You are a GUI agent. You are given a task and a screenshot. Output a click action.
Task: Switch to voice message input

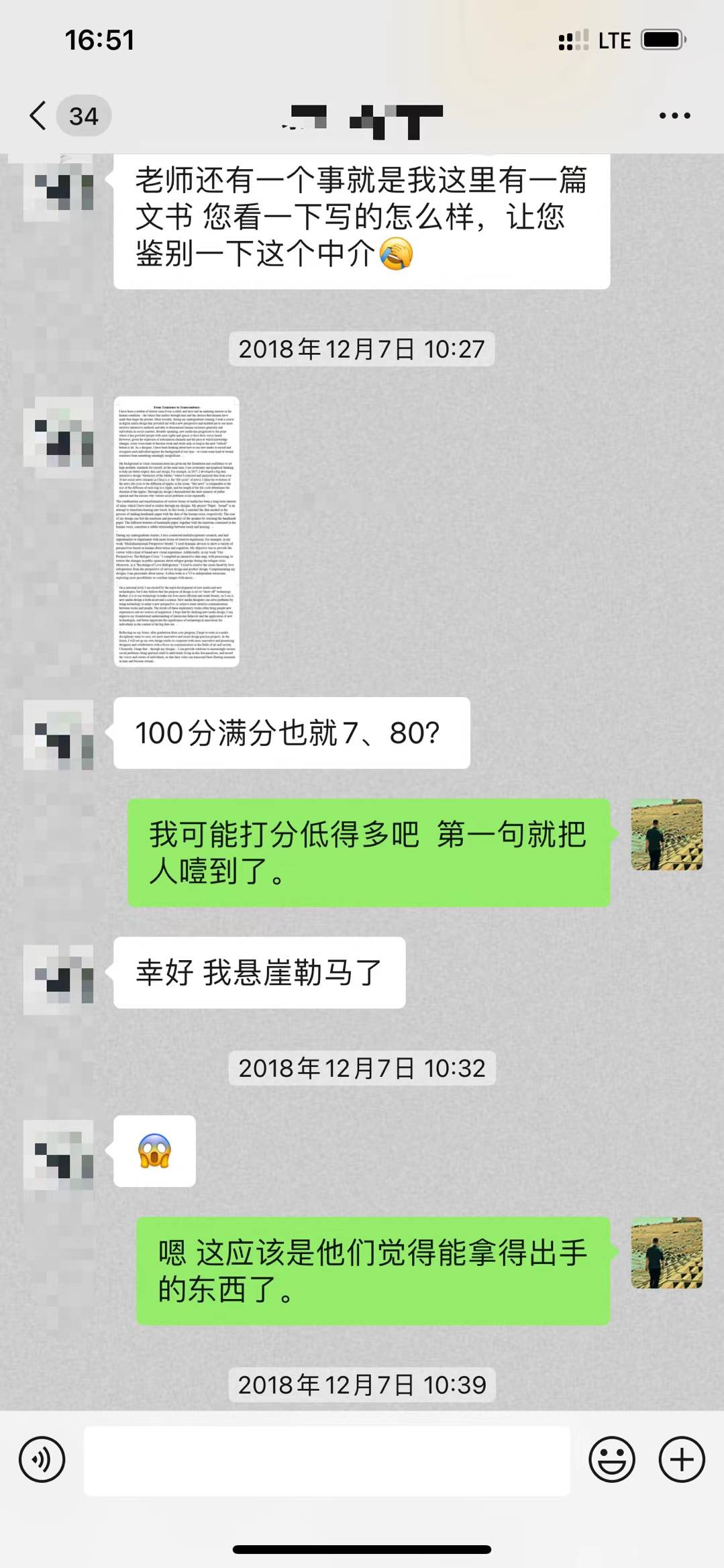pyautogui.click(x=42, y=1459)
